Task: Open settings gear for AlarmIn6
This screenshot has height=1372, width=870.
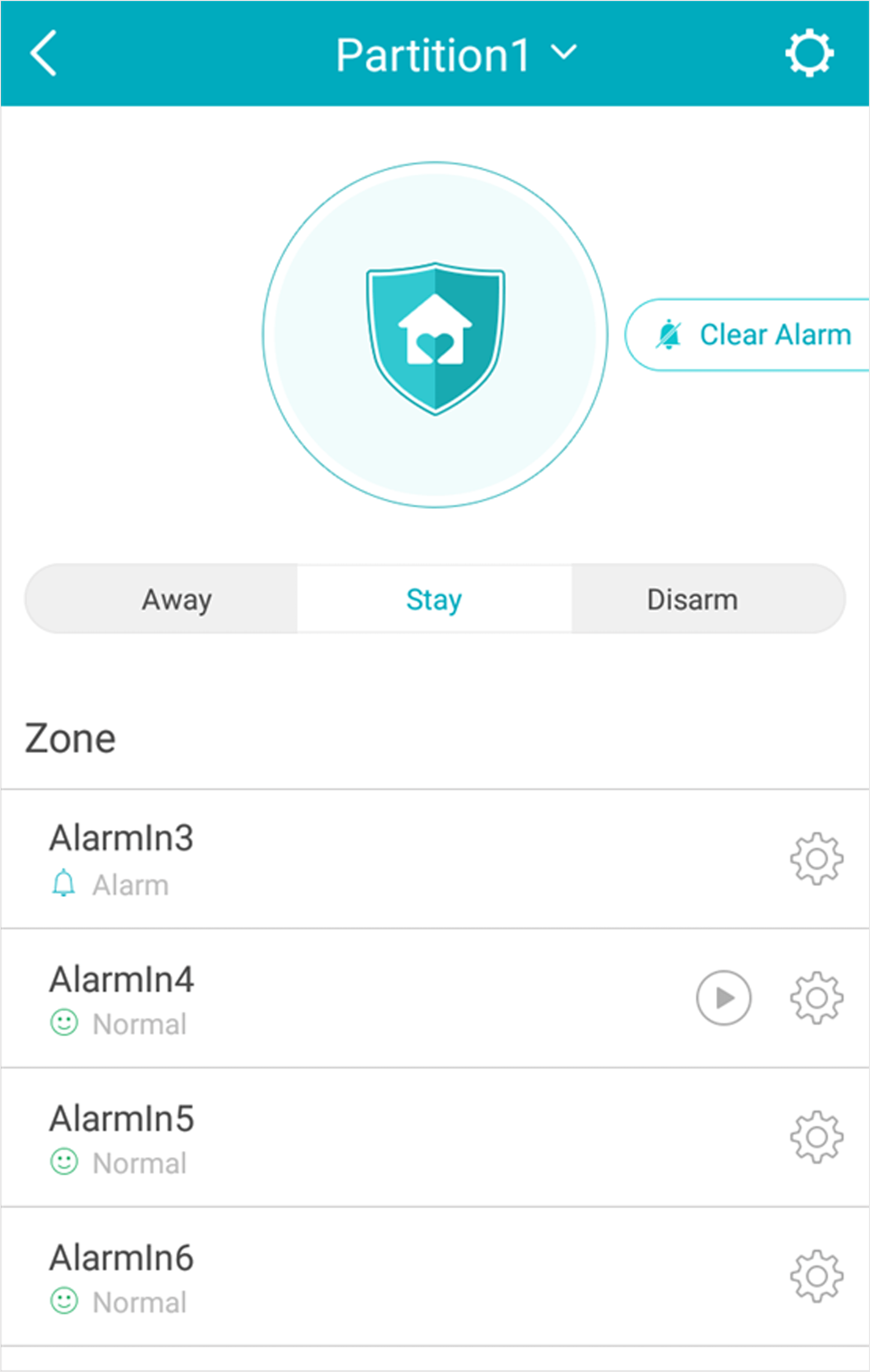Action: [x=816, y=1276]
